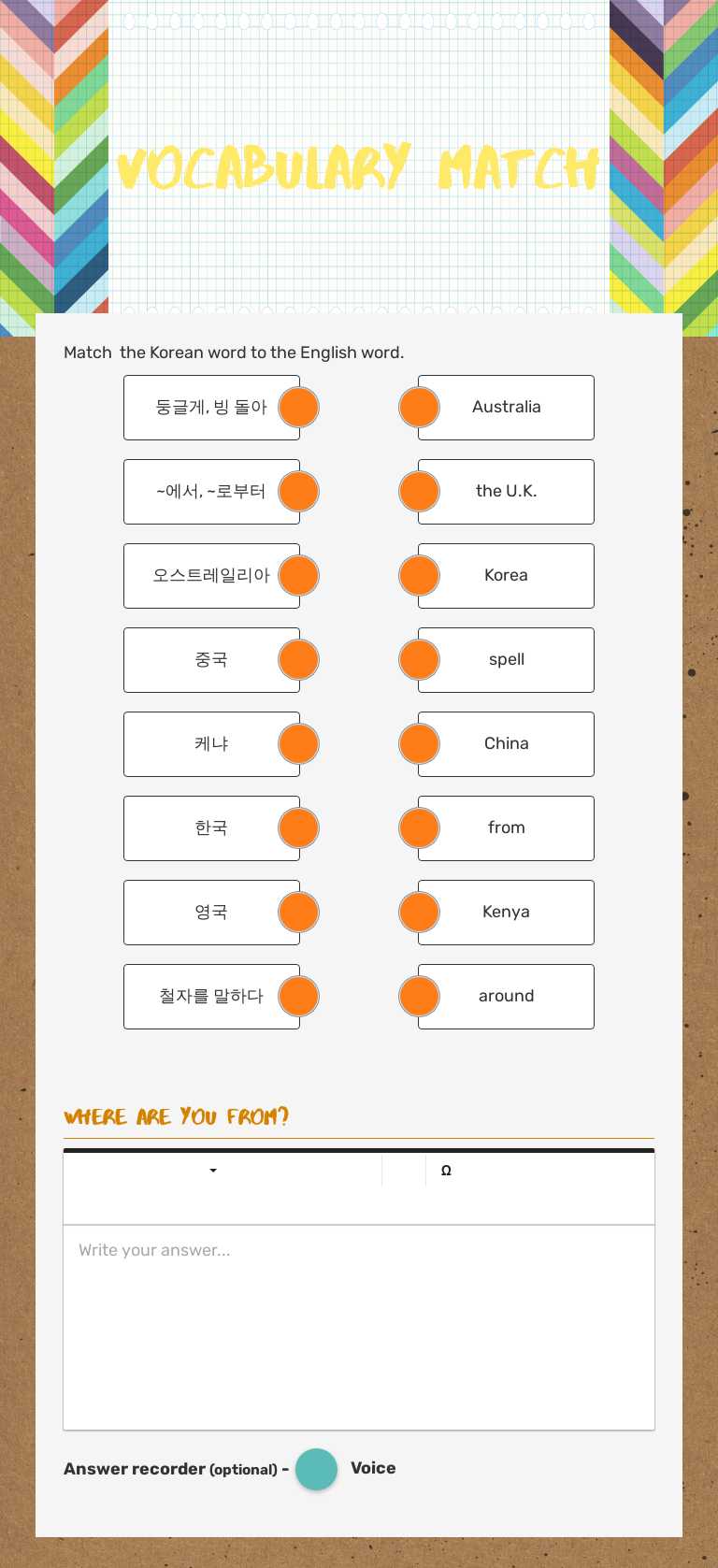This screenshot has height=1568, width=718.
Task: Click the connector next to China
Action: tap(419, 743)
